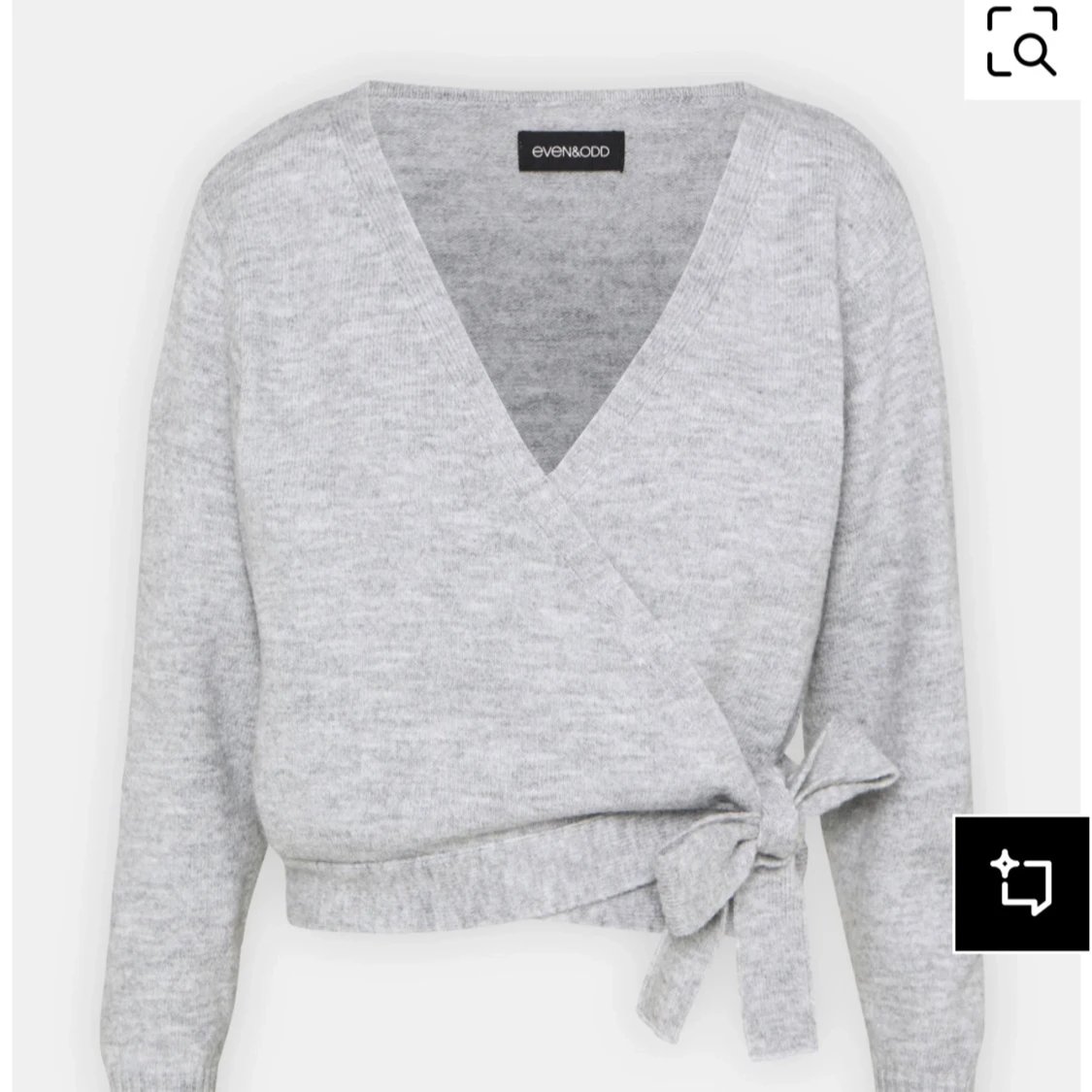Open the AI assistant chat button
Viewport: 1092px width, 1092px height.
[1021, 882]
